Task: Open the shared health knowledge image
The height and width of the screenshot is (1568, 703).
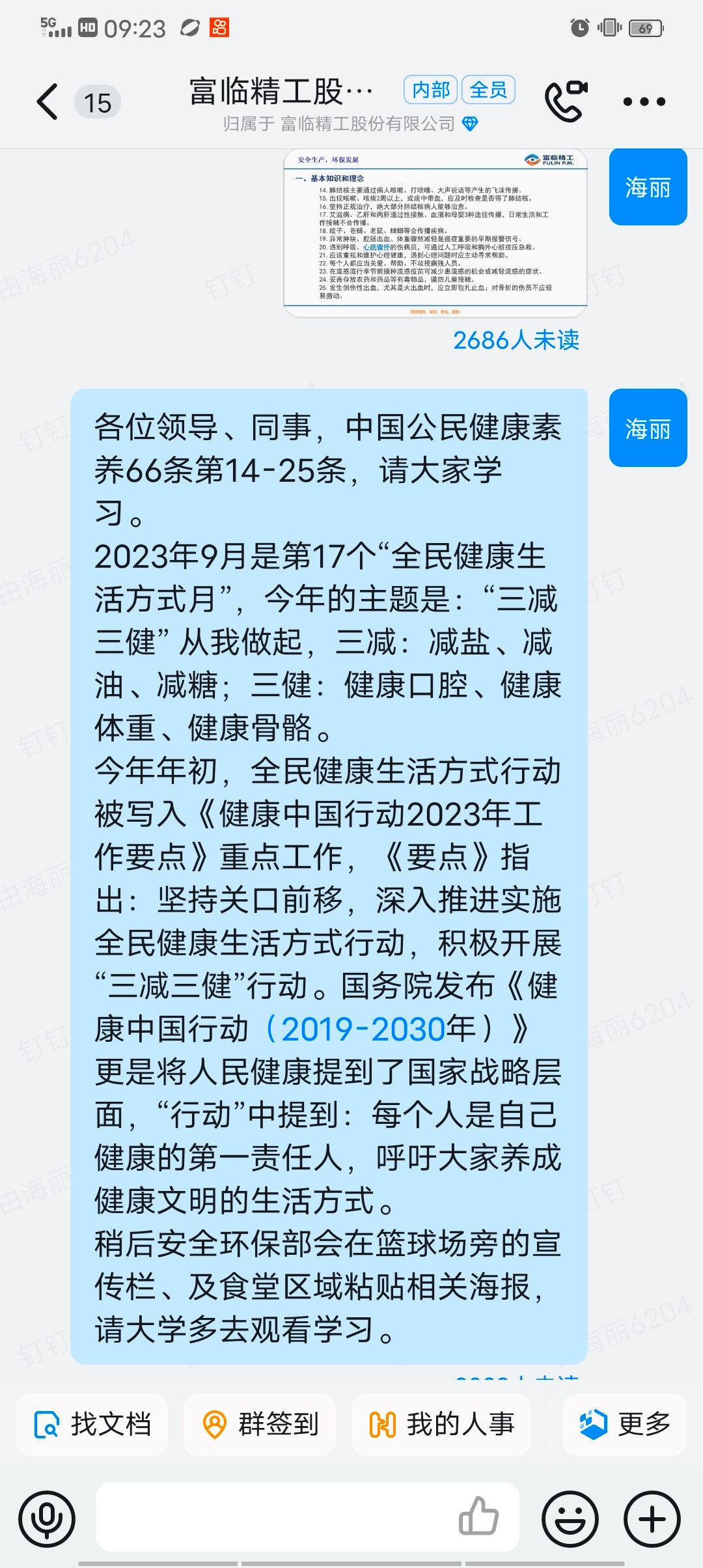Action: click(x=435, y=232)
